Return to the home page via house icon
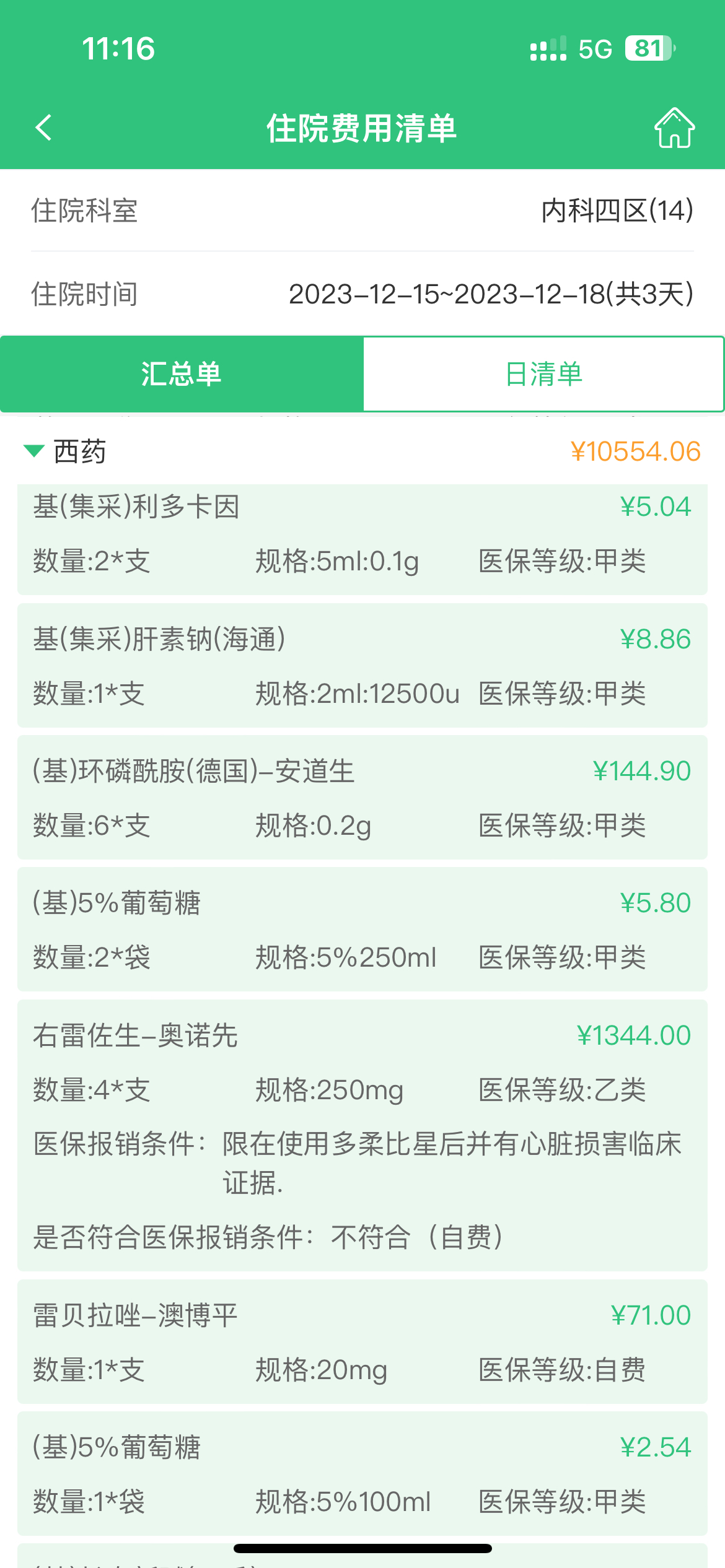The image size is (725, 1568). pos(674,128)
